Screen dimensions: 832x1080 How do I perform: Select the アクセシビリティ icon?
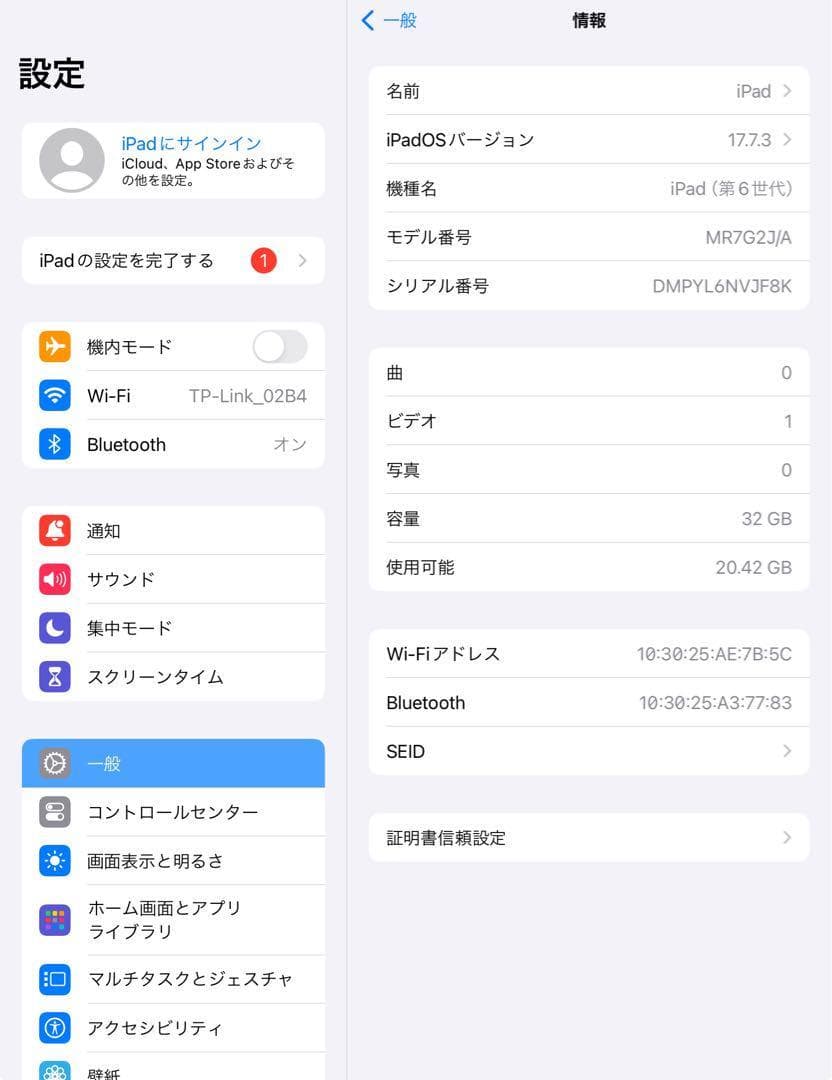coord(54,1027)
